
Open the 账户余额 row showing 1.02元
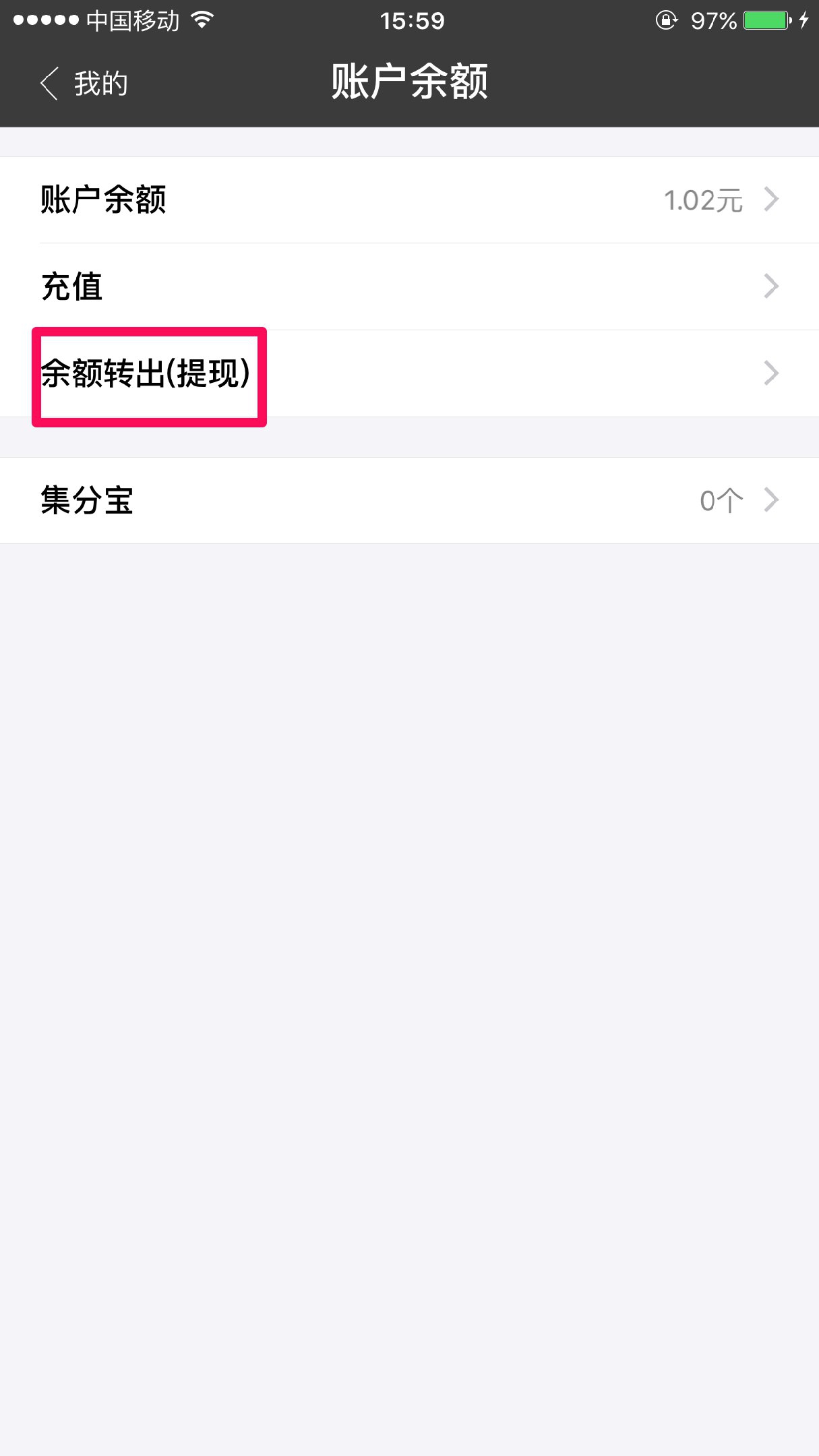click(x=409, y=200)
